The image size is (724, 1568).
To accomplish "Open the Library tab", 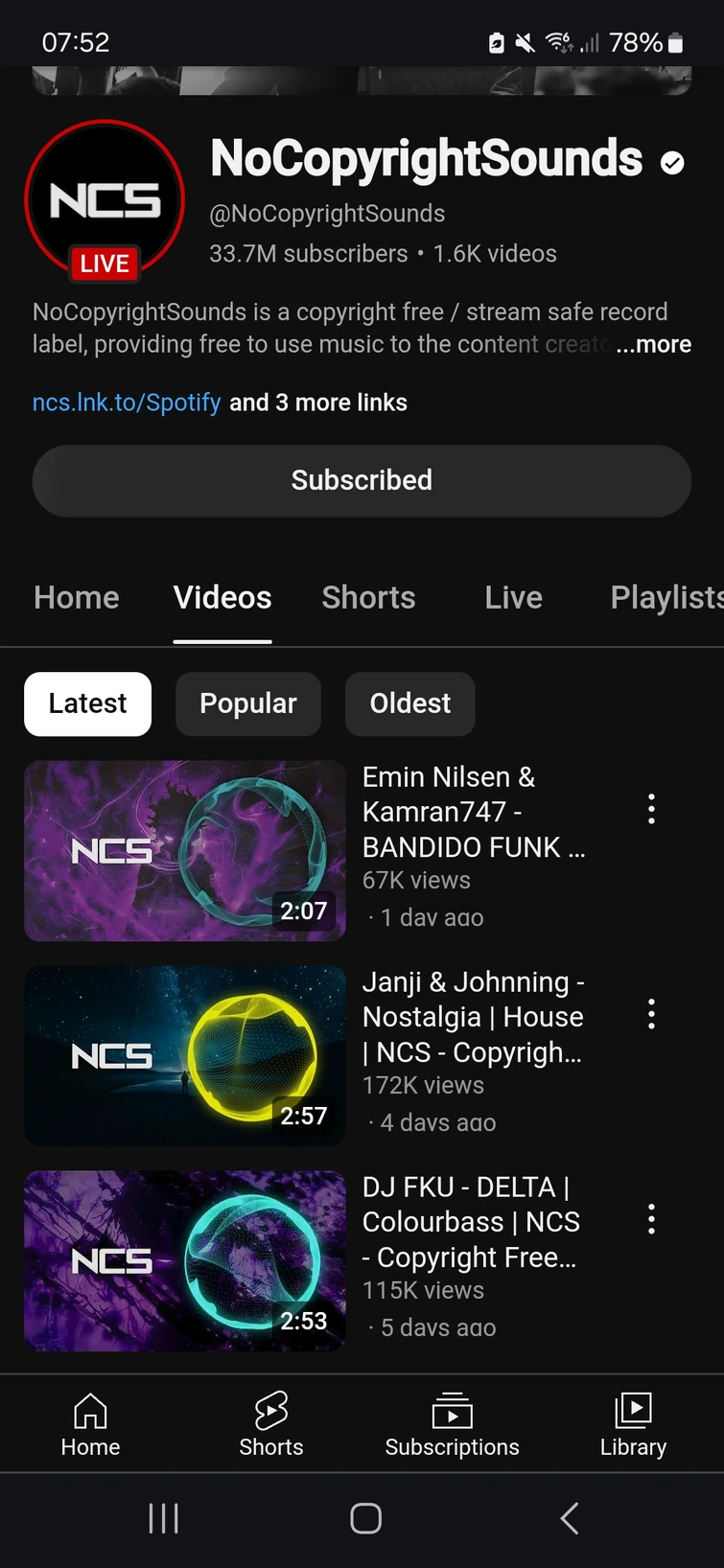I will click(633, 1424).
